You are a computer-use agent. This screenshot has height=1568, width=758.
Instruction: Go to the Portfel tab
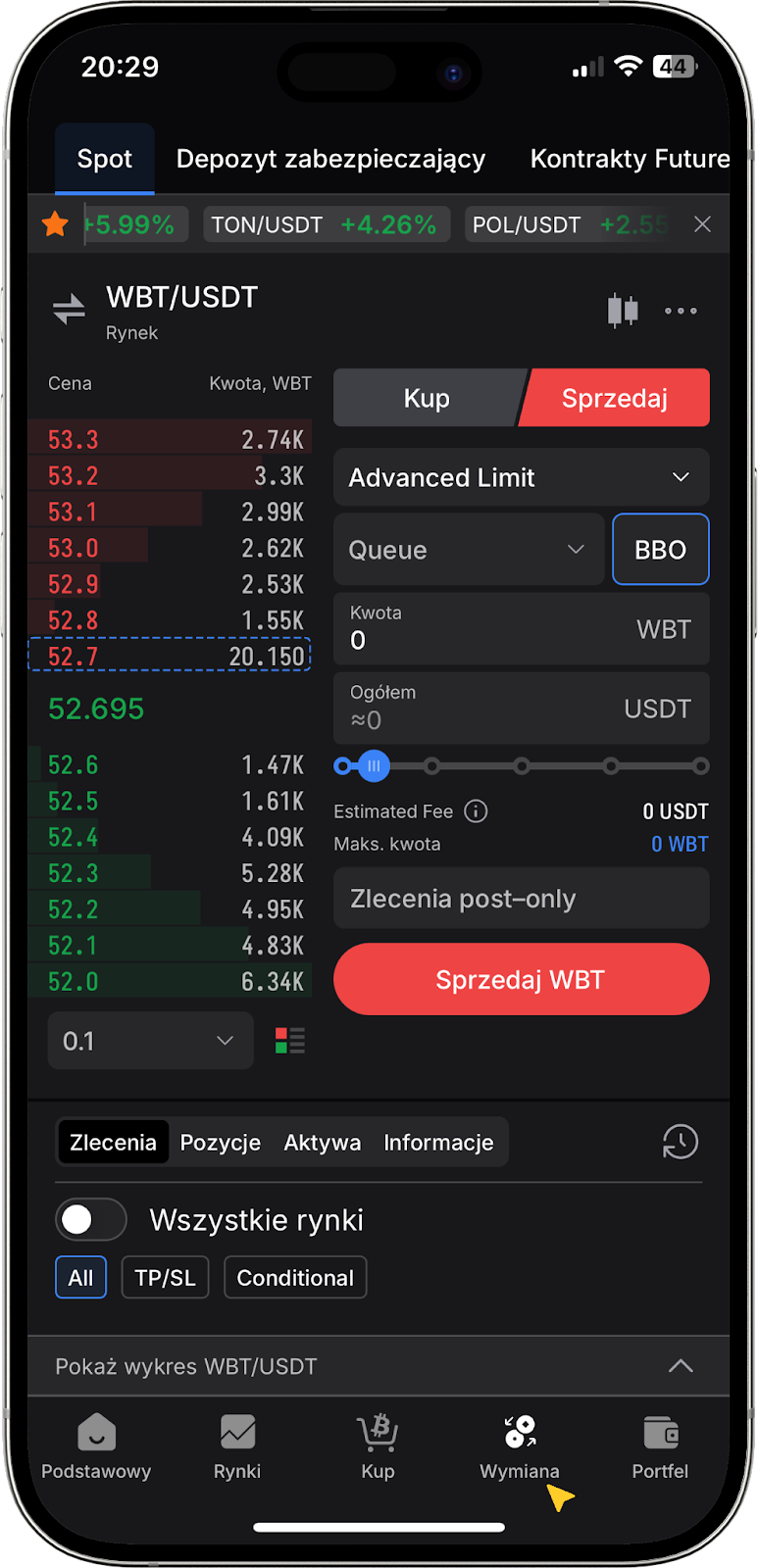tap(660, 1446)
